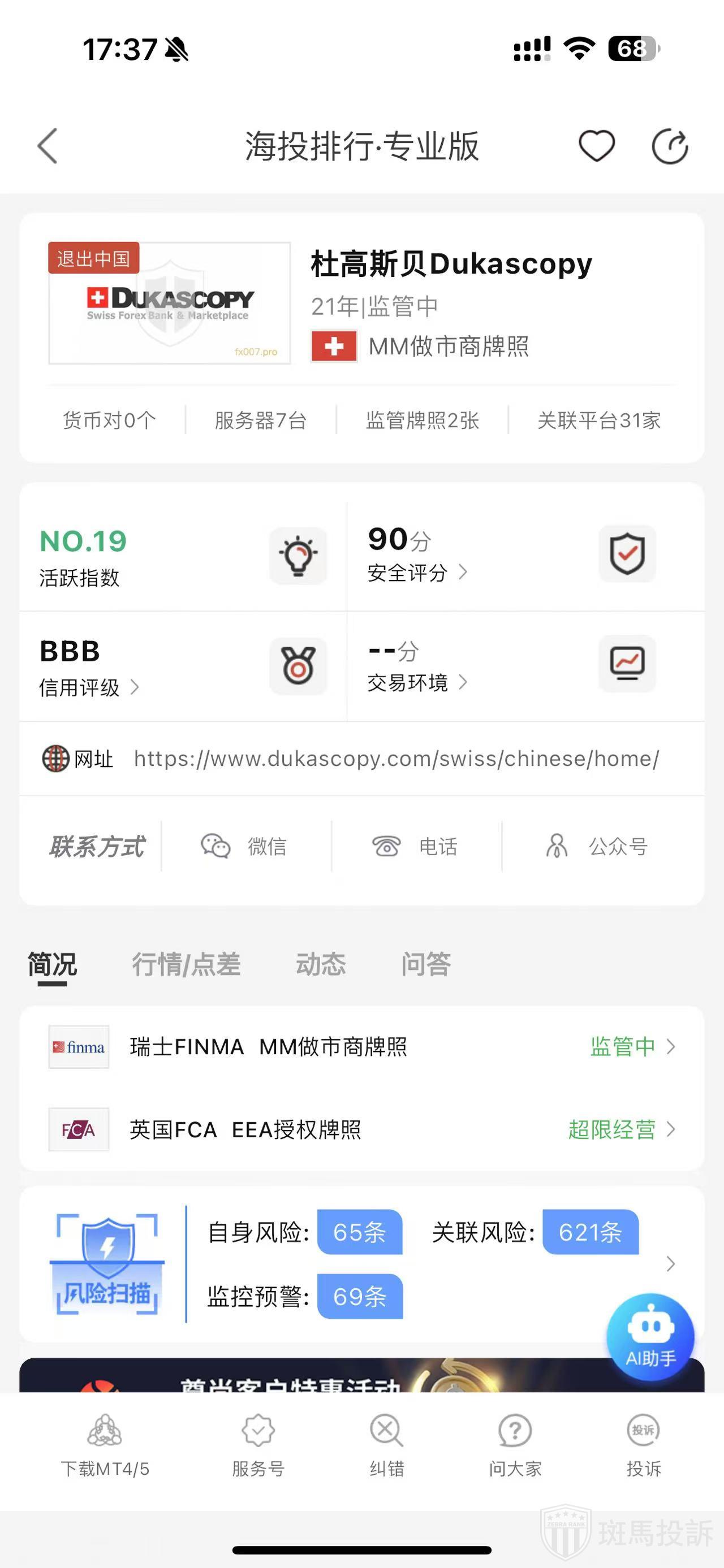Favorite Dukascopy with the heart icon
The height and width of the screenshot is (1568, 724).
click(596, 146)
